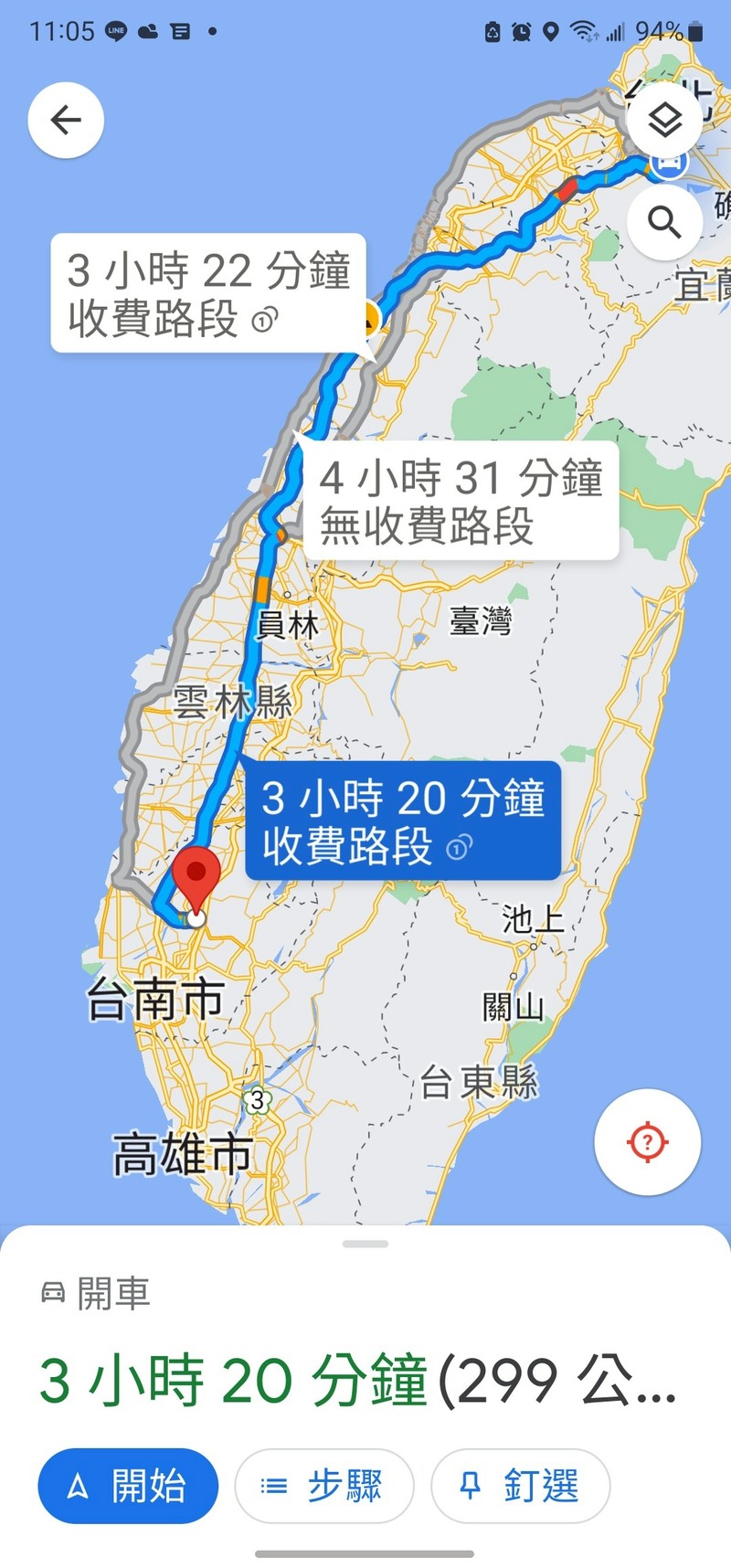Select the 3小時22分鐘 toll route

(208, 293)
